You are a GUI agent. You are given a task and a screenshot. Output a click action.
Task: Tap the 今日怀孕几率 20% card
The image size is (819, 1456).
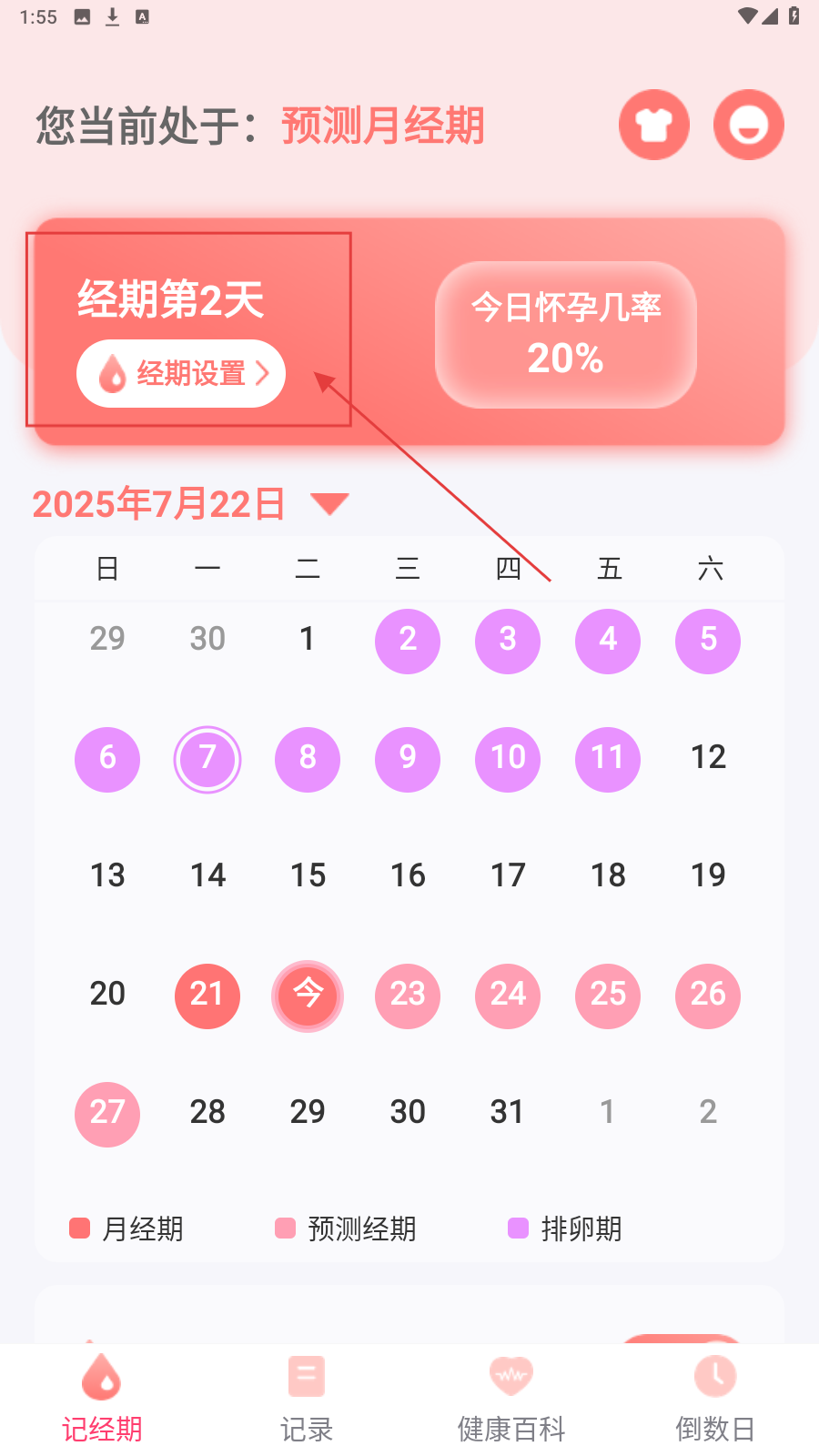point(565,334)
